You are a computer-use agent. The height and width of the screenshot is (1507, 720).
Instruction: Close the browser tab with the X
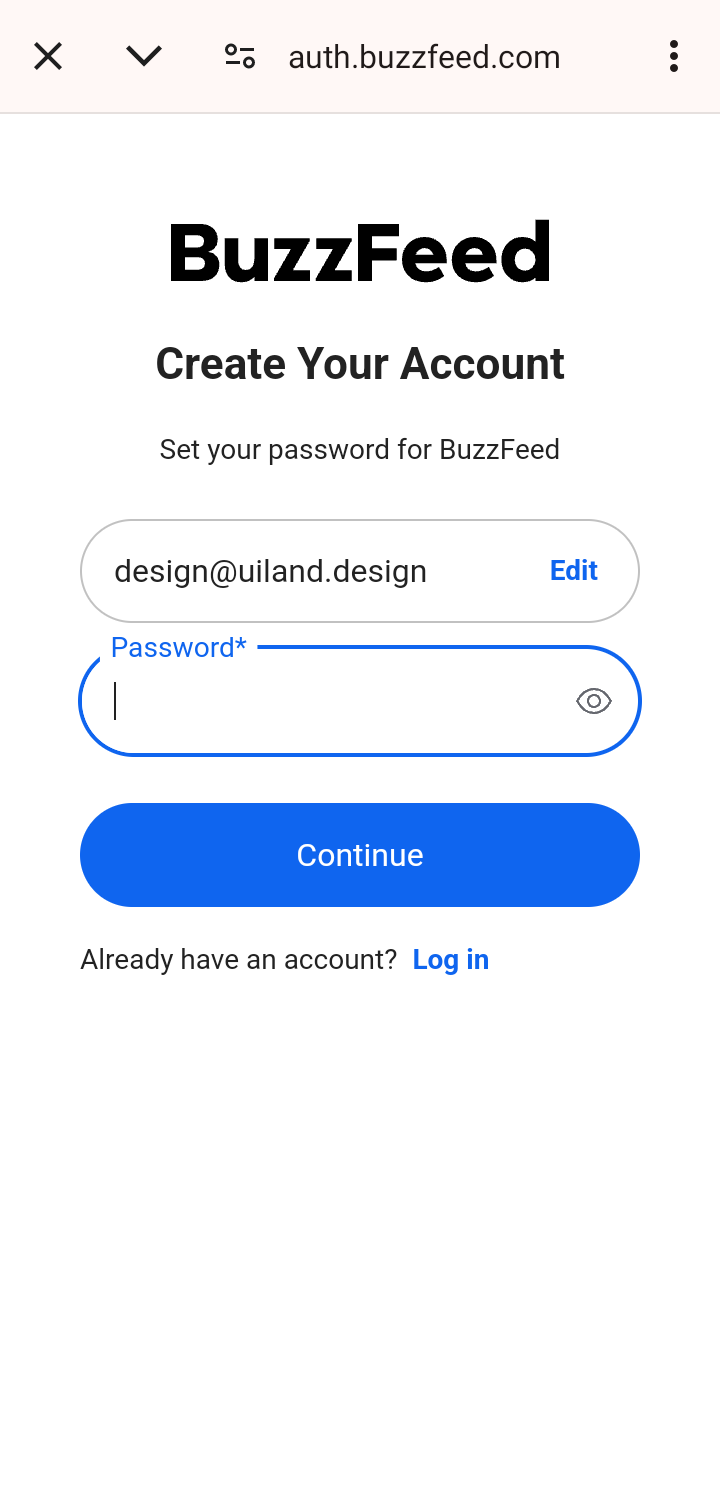click(48, 57)
